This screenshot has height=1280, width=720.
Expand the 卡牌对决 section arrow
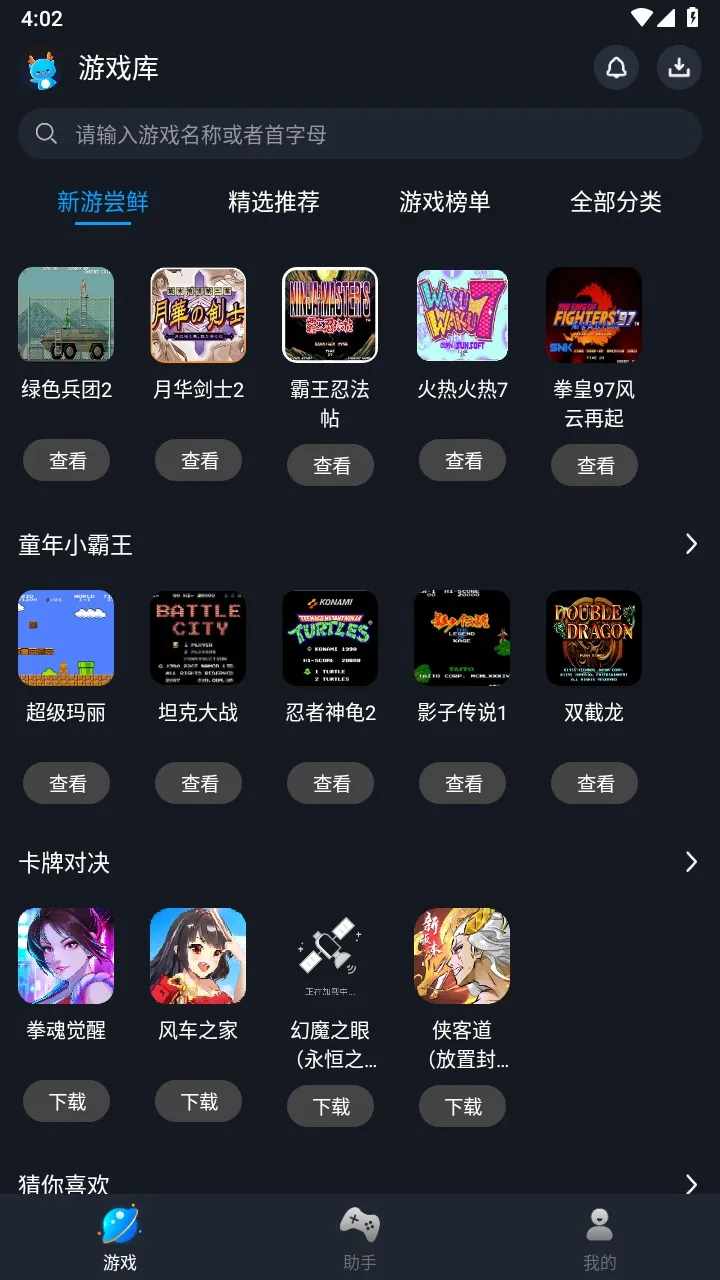click(691, 862)
